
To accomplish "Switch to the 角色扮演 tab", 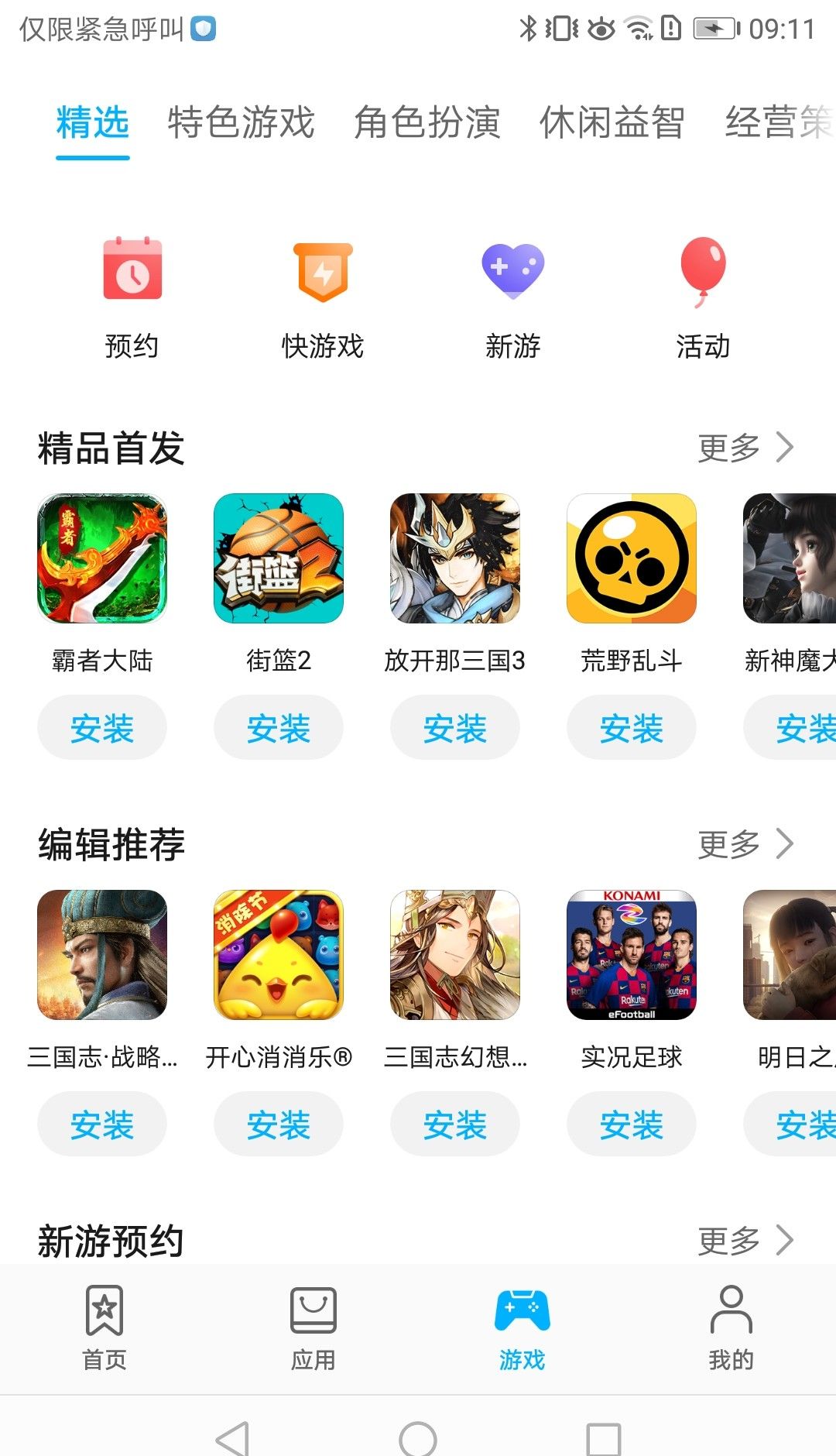I will click(427, 122).
